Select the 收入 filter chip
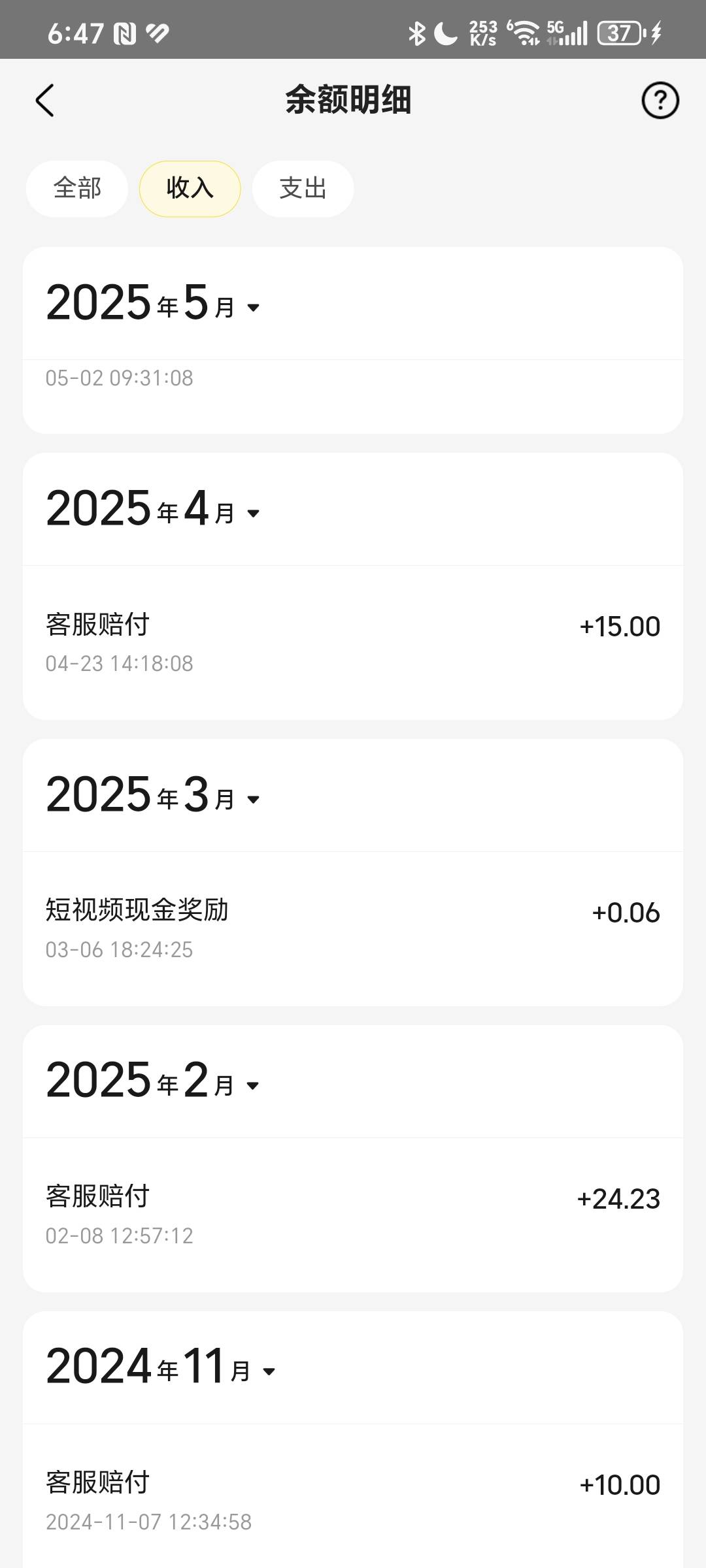This screenshot has height=1568, width=706. click(x=190, y=189)
